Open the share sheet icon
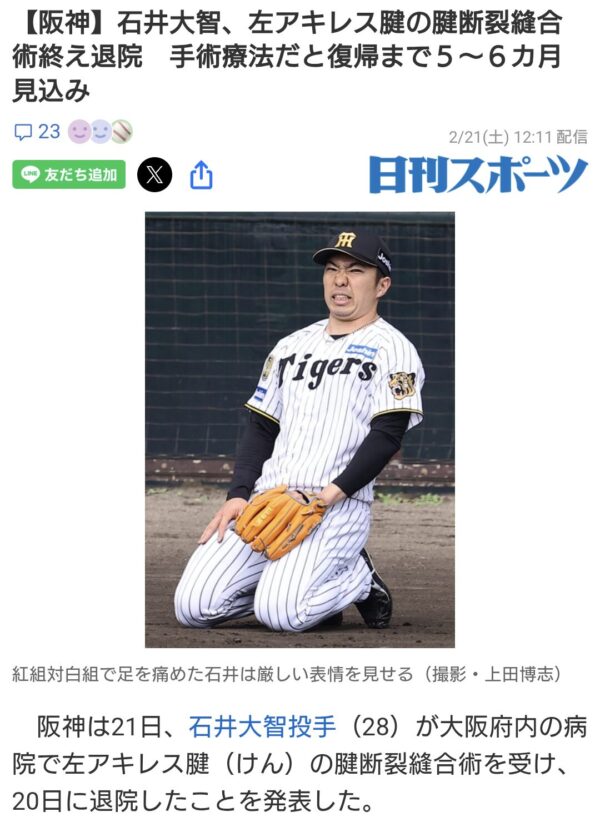Image resolution: width=600 pixels, height=832 pixels. coord(201,176)
